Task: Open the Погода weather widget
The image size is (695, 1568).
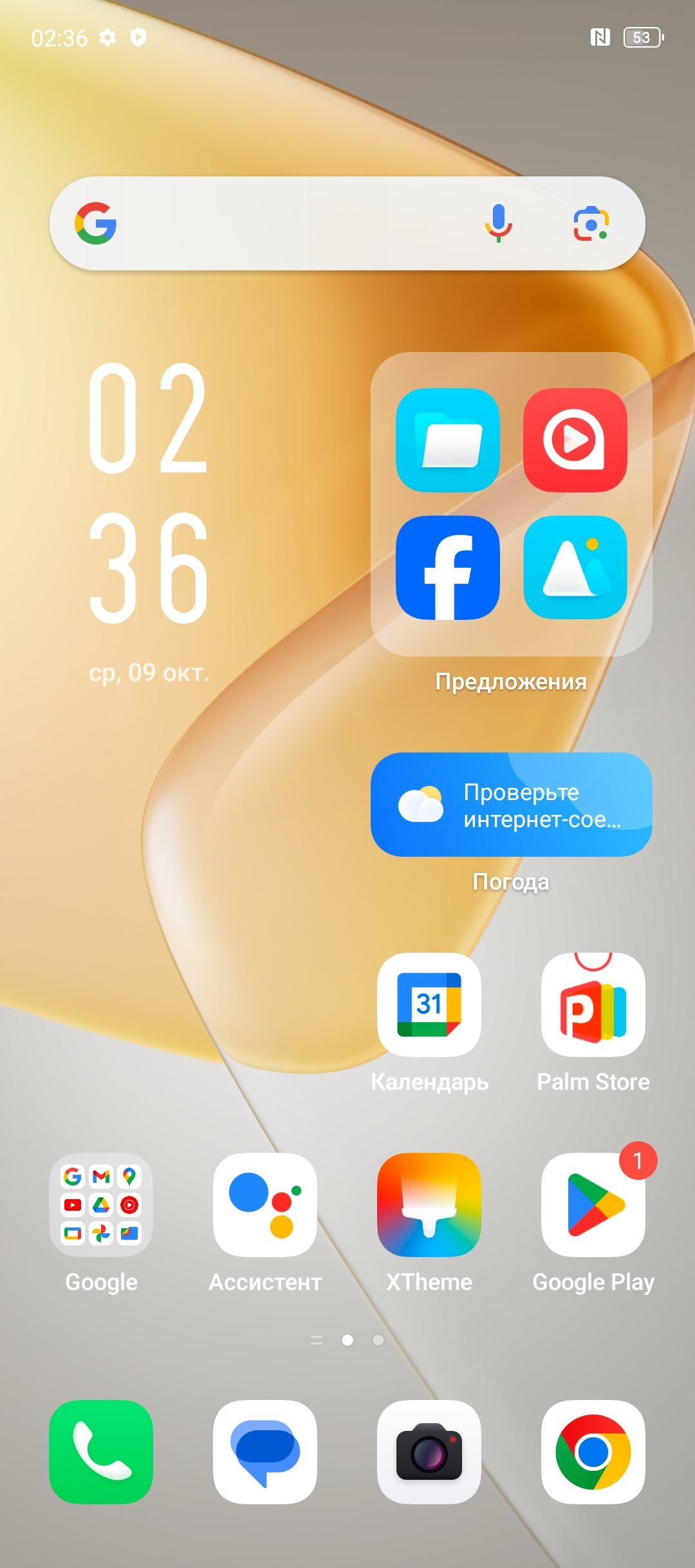Action: [x=511, y=805]
